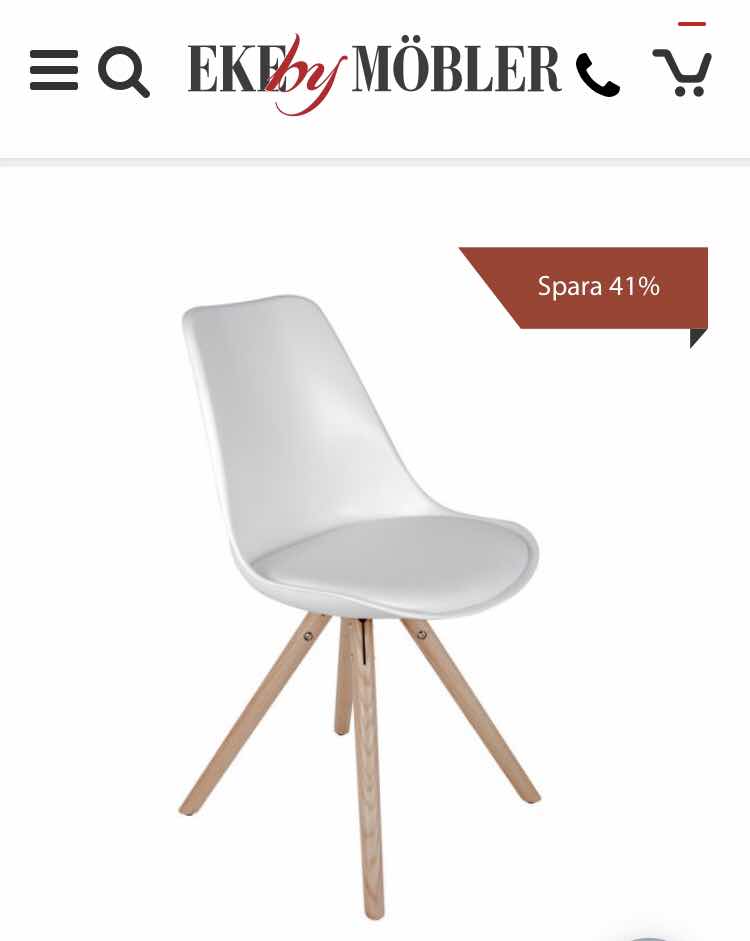Tap the phone contact icon
This screenshot has width=750, height=941.
pyautogui.click(x=598, y=74)
